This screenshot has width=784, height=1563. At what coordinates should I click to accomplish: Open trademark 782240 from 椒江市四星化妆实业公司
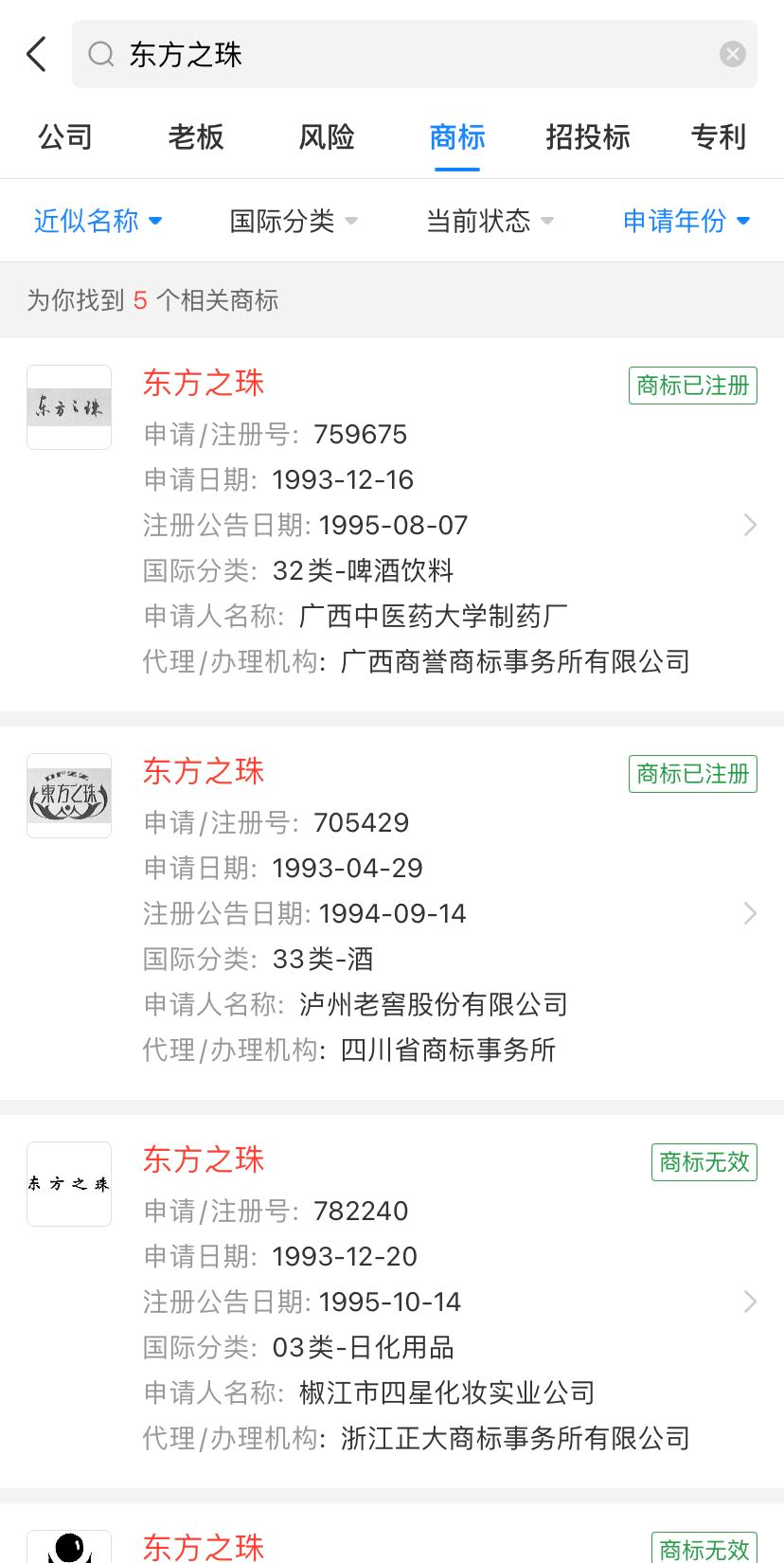417,1302
